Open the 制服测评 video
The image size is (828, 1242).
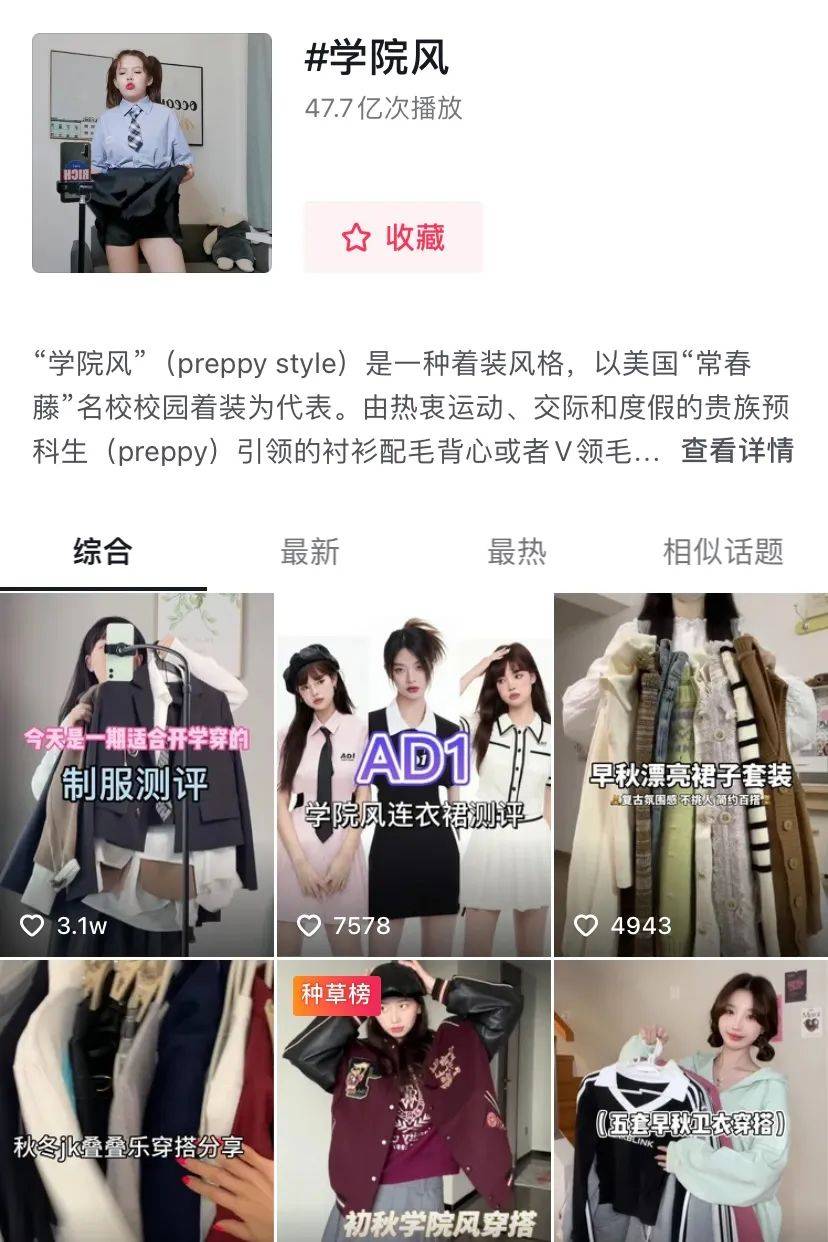click(137, 775)
